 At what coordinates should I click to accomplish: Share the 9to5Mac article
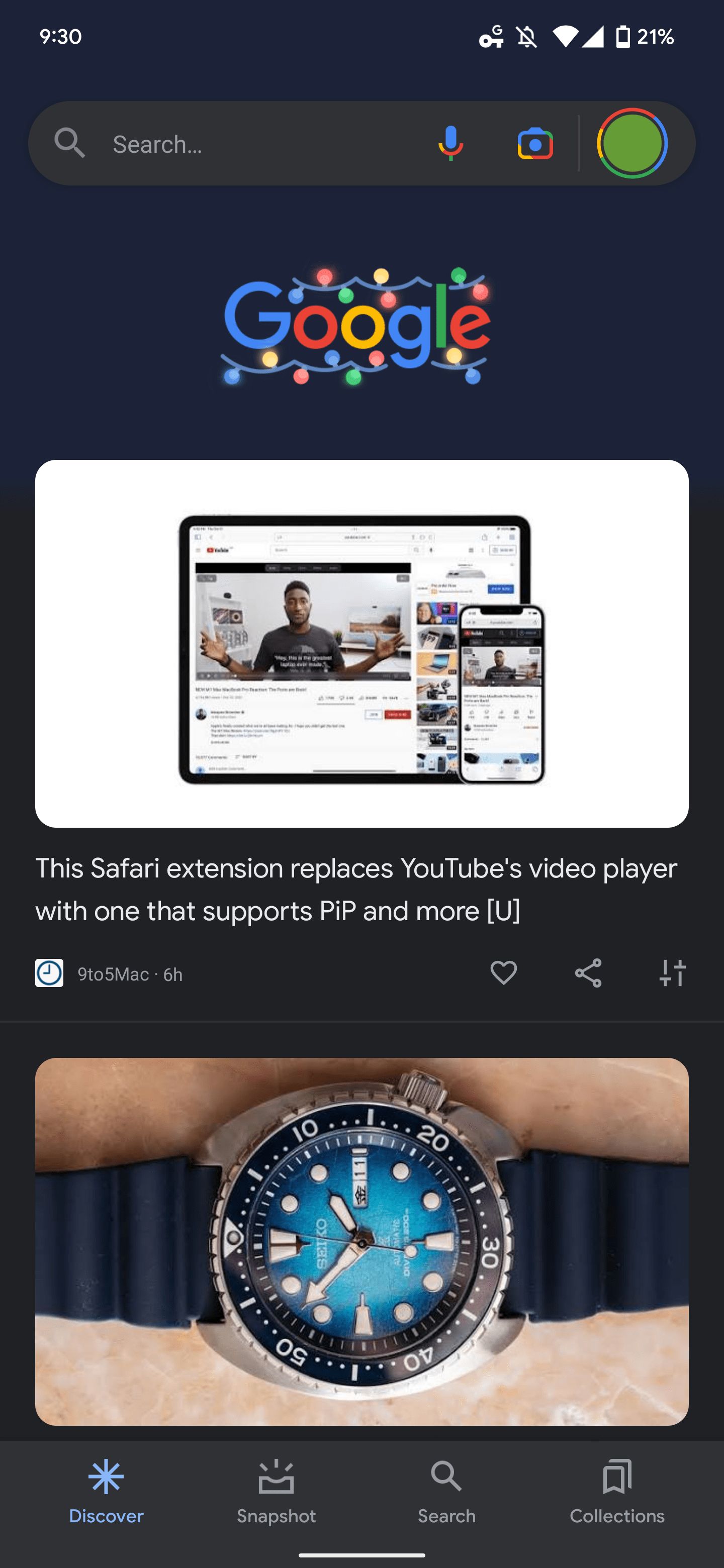588,972
